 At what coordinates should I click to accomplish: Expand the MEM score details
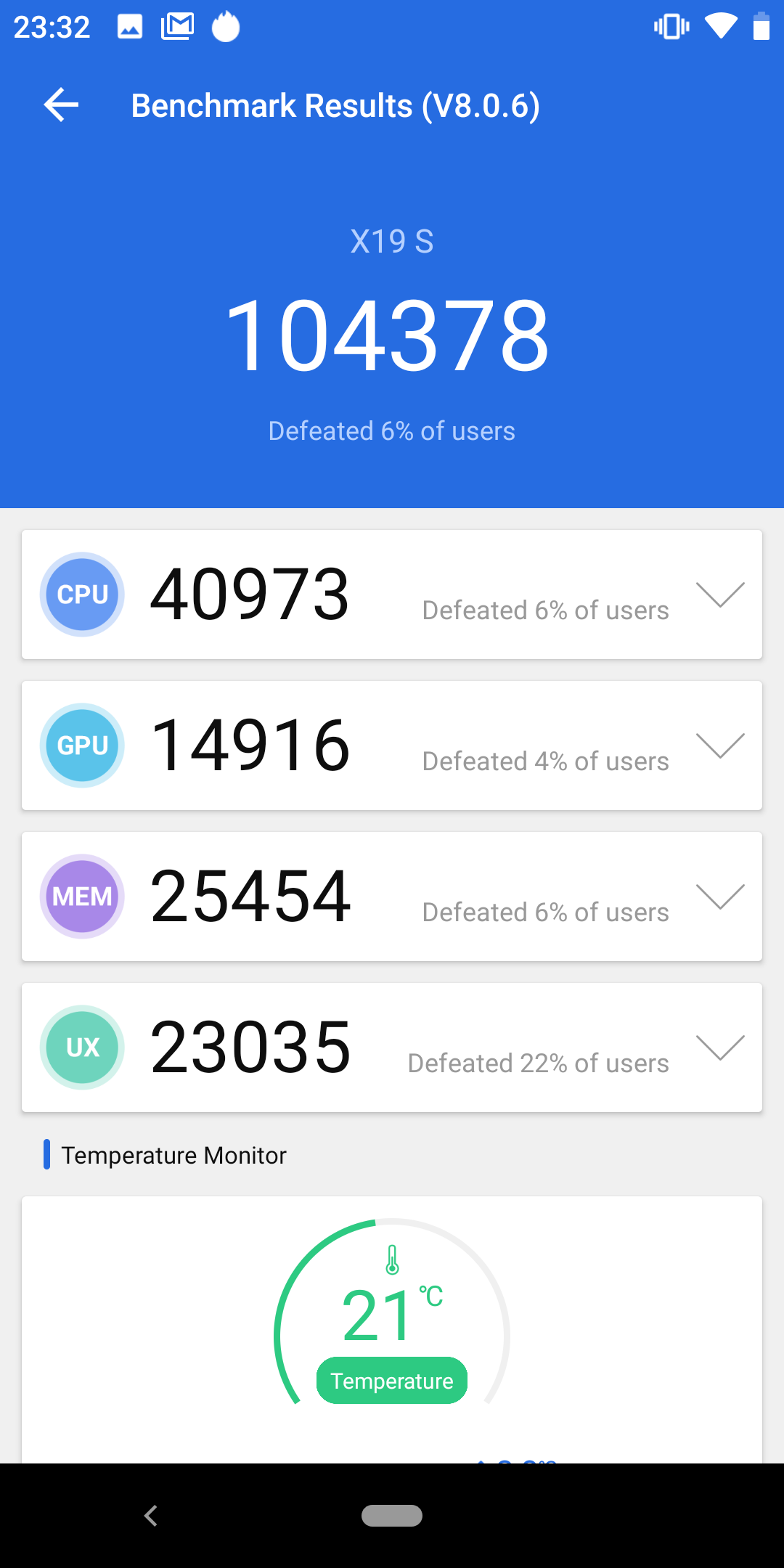720,897
